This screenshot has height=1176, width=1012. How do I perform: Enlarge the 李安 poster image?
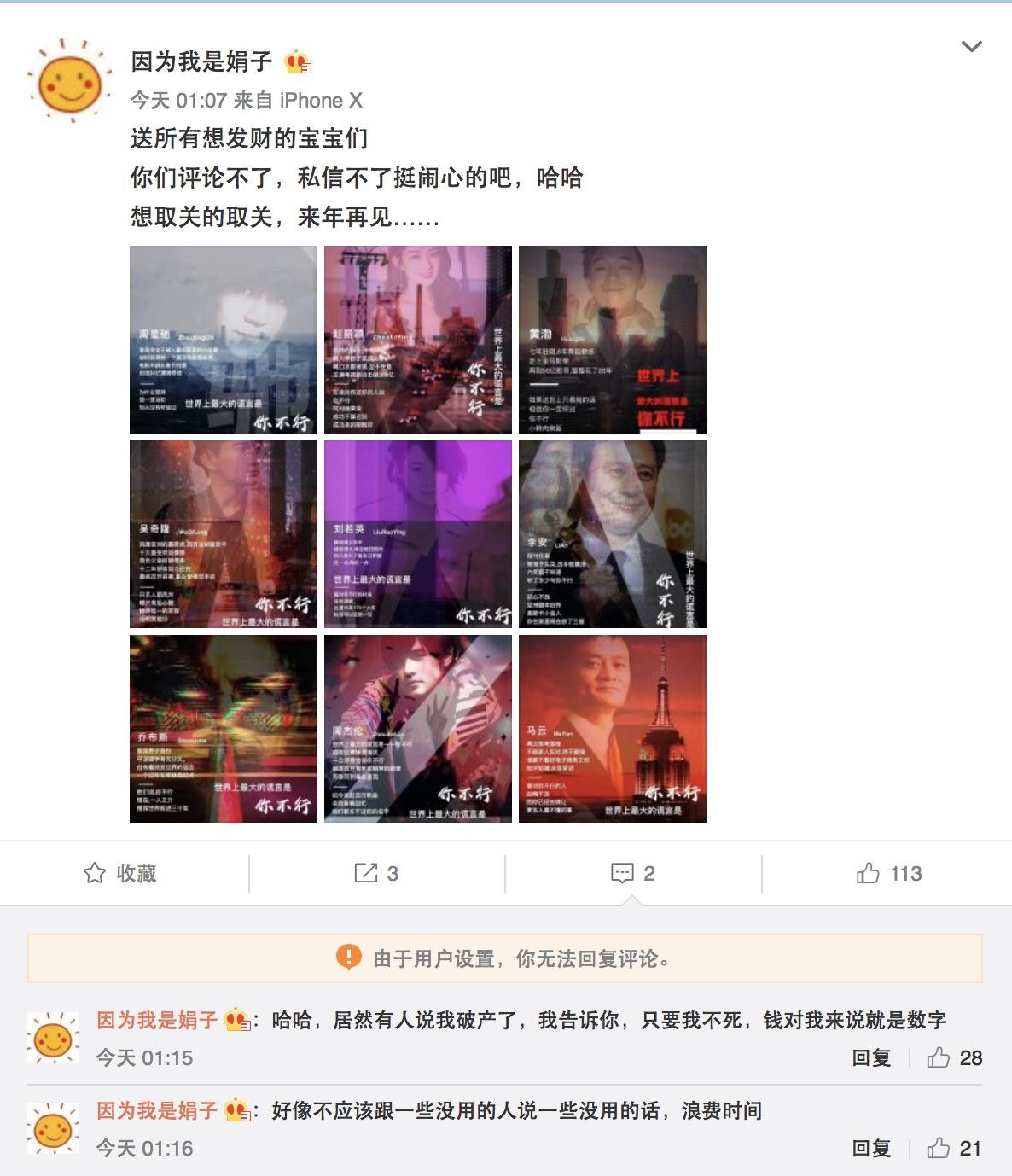[x=613, y=534]
